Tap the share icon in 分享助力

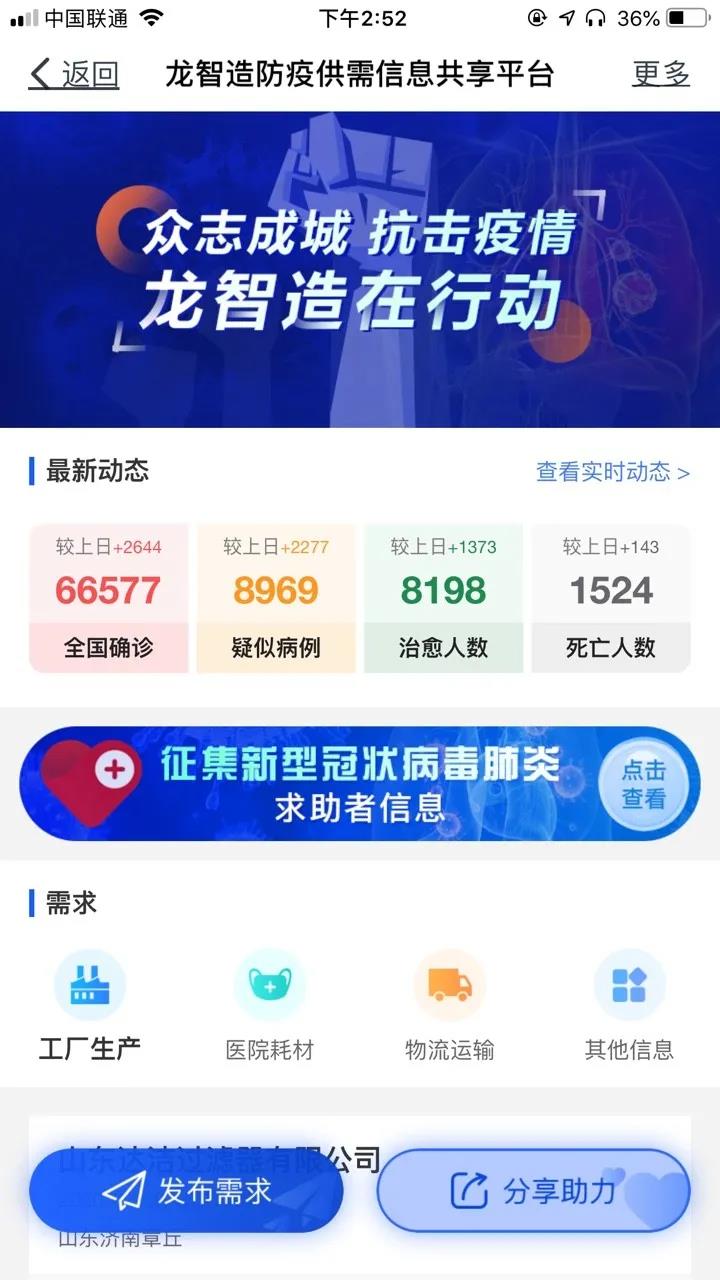tap(470, 1190)
